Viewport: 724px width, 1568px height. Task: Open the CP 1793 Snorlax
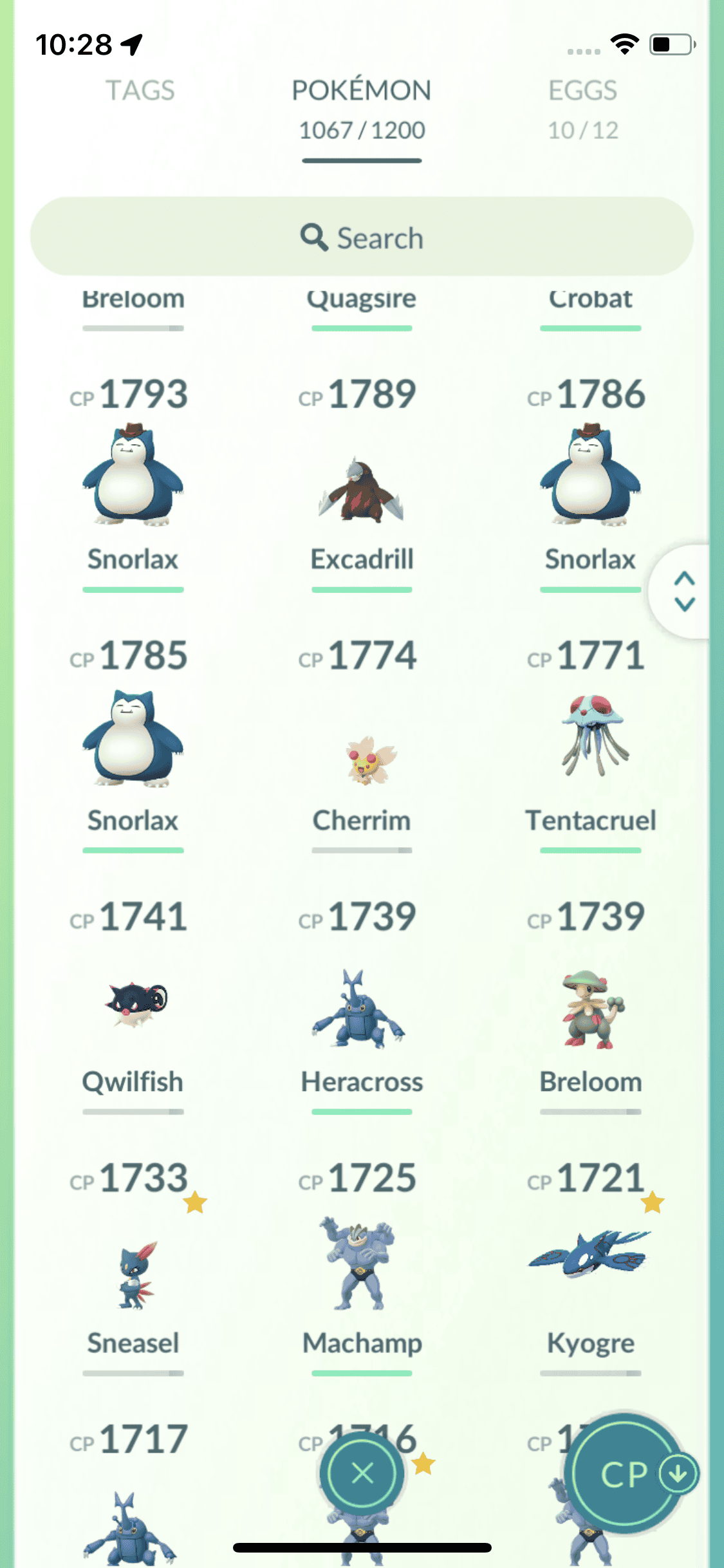tap(133, 476)
